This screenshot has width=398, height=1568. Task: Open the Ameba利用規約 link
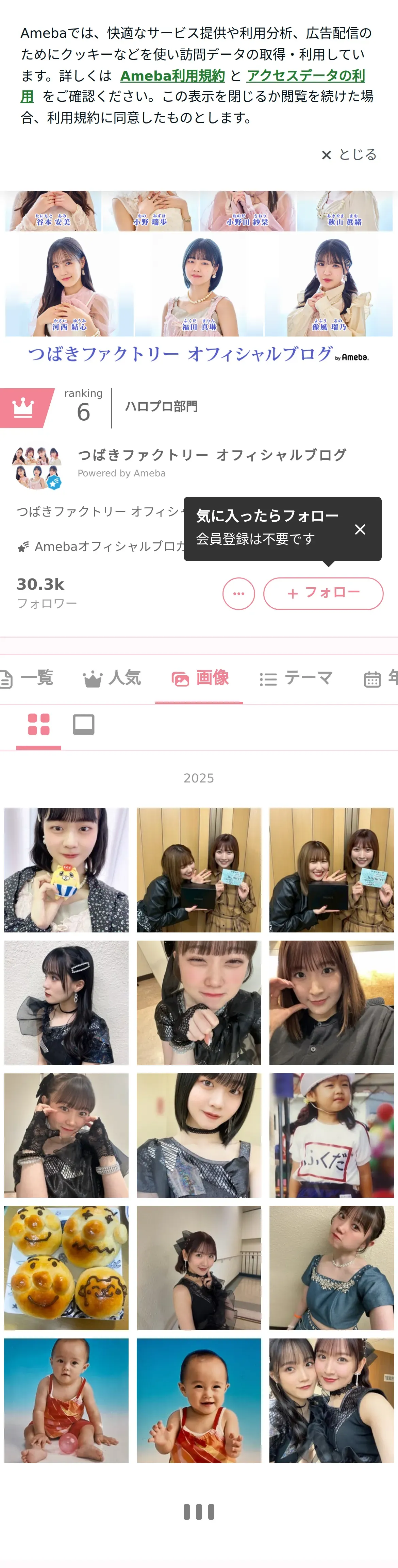pos(172,75)
